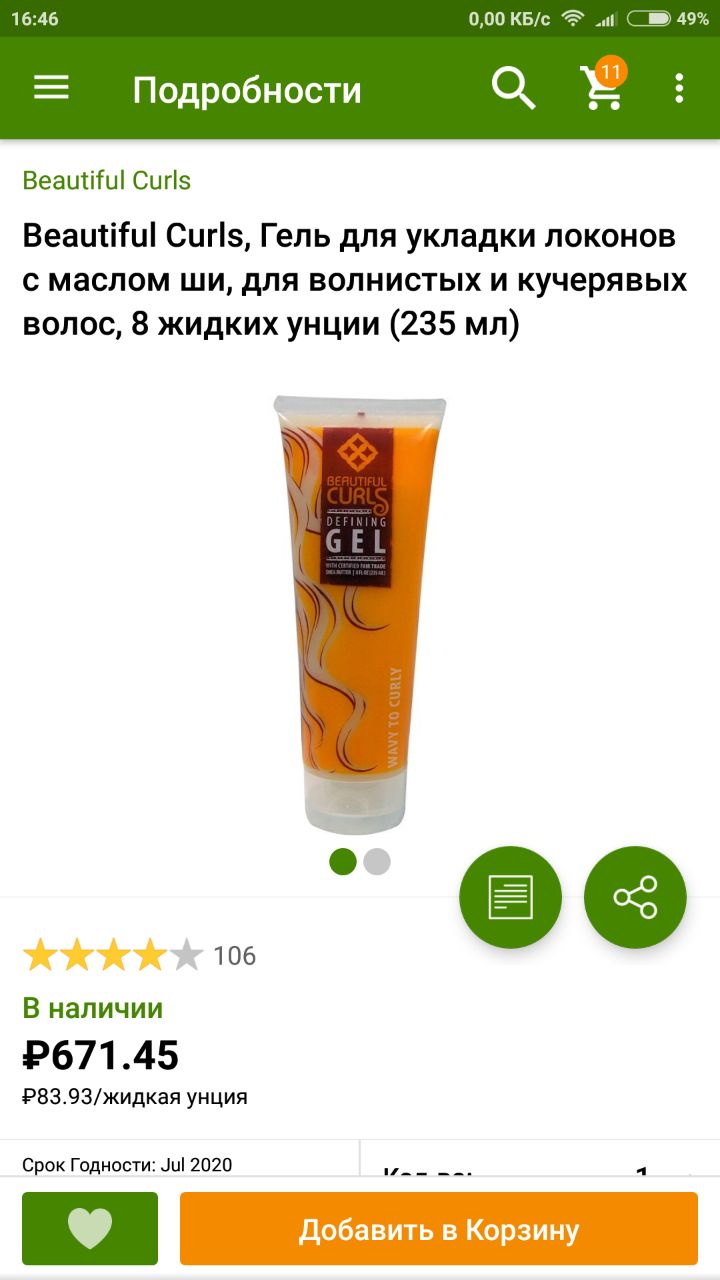Select the second image page indicator dot

click(377, 862)
